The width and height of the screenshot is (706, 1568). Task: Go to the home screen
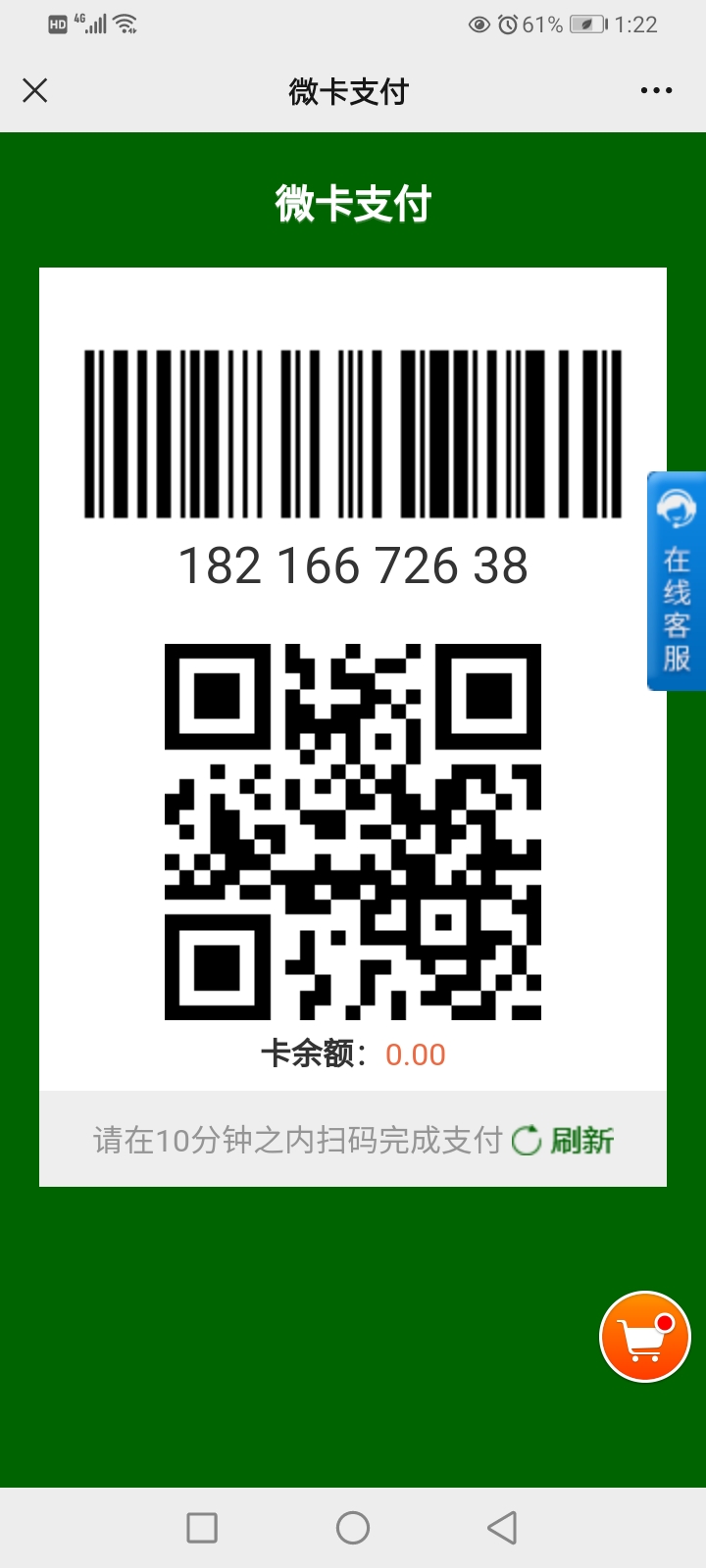(x=353, y=1527)
